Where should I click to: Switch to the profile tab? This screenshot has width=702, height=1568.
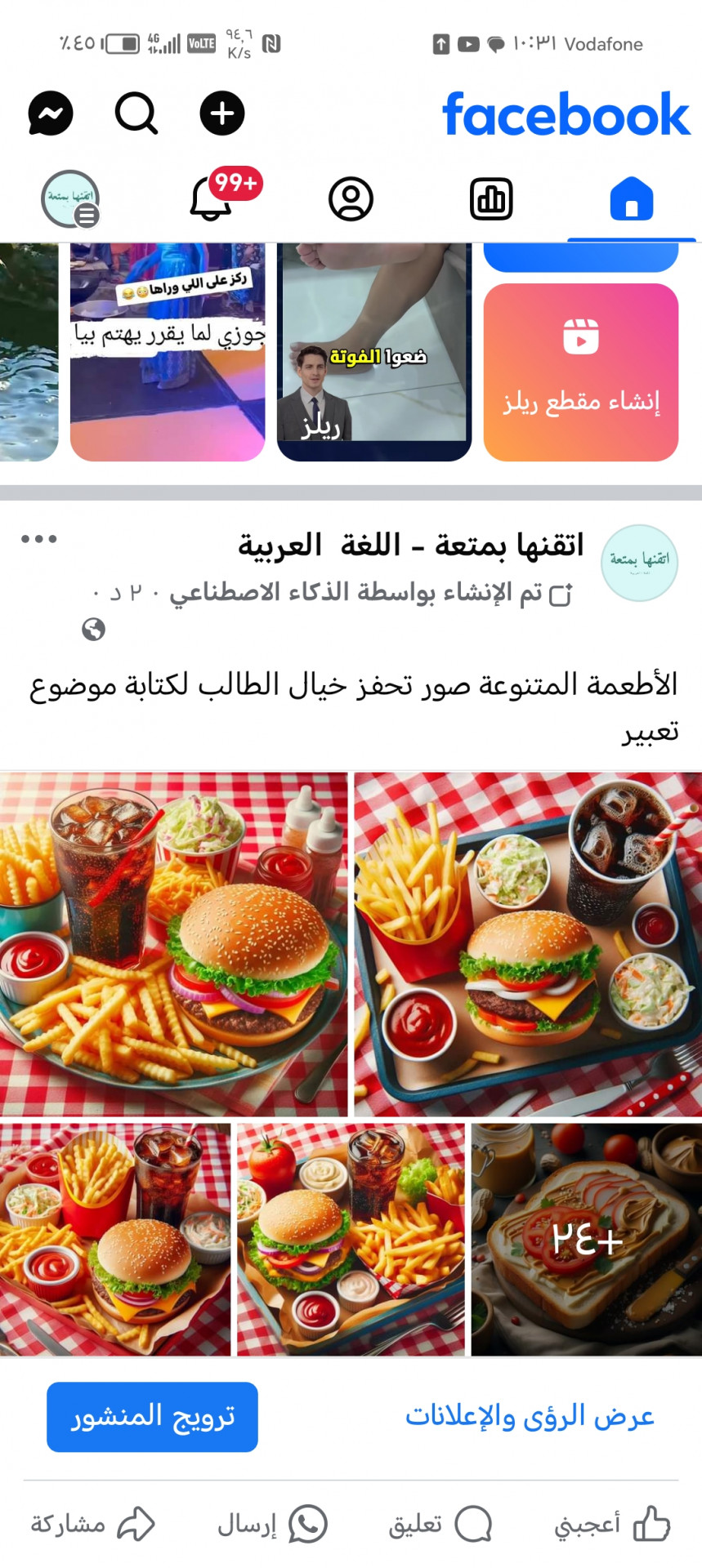coord(351,199)
